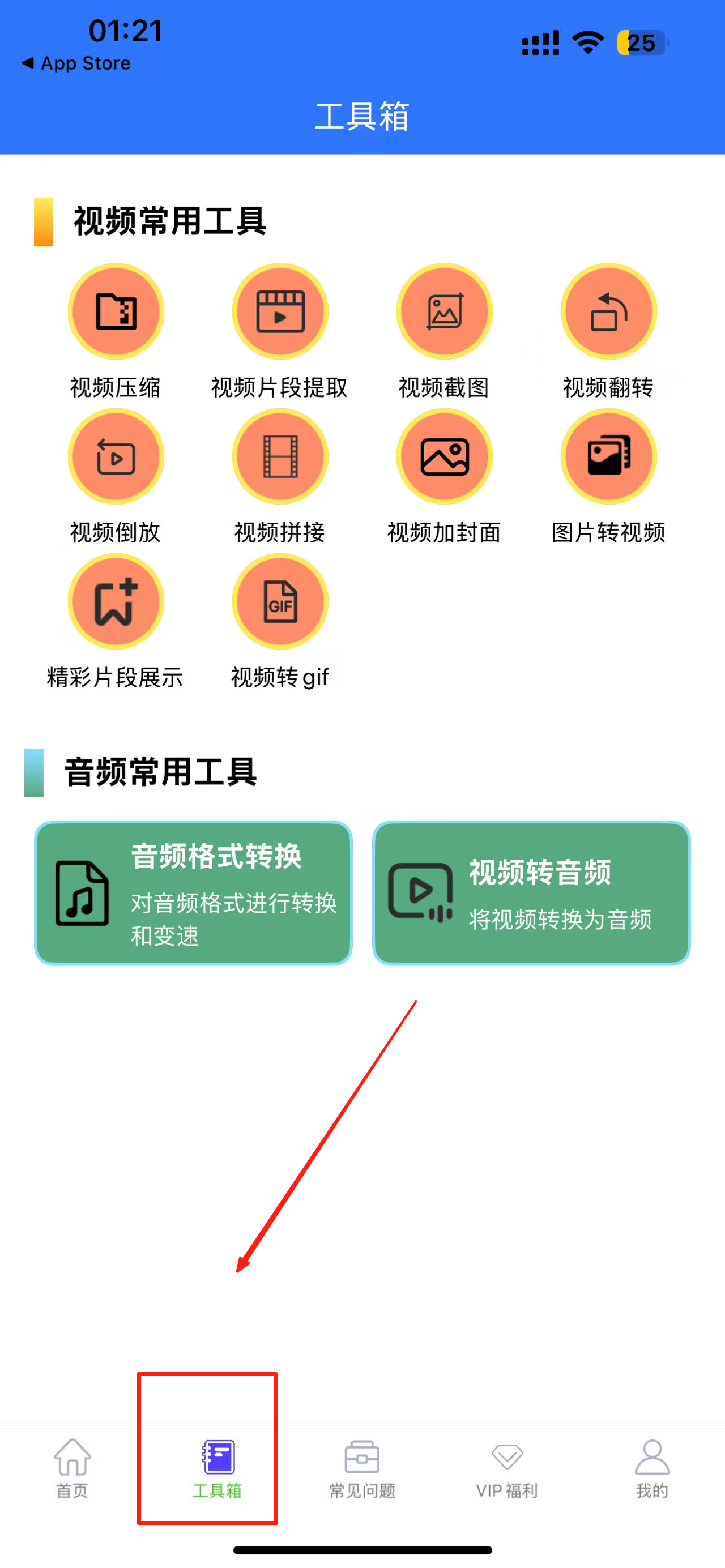Select the 工具箱 toolbox tab
Image resolution: width=725 pixels, height=1568 pixels.
point(217,1468)
